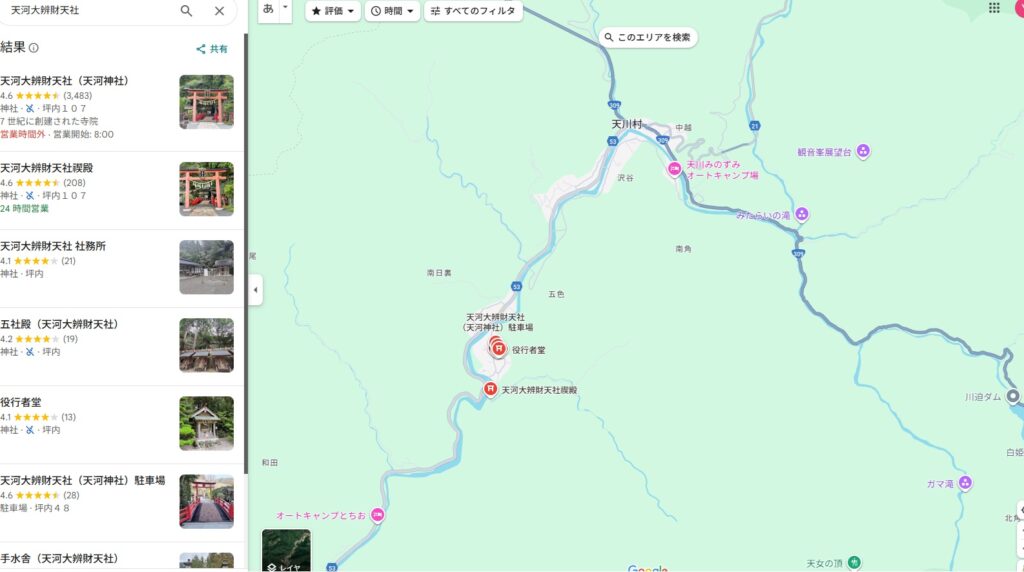Screen dimensions: 1024x572
Task: Open result 天河大辨財天社（天河神社）
Action: pyautogui.click(x=64, y=81)
